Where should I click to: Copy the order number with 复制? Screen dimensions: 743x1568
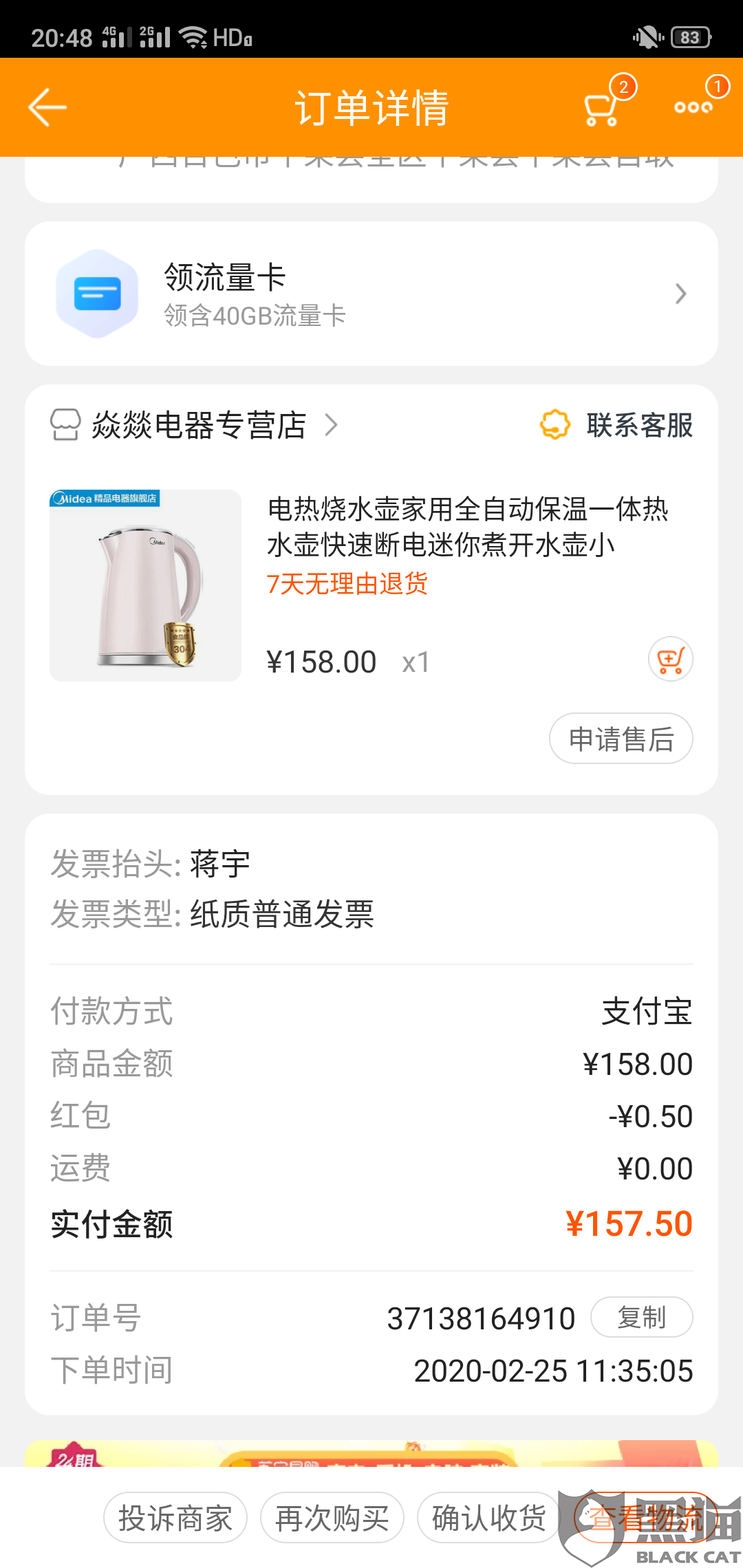tap(641, 1317)
